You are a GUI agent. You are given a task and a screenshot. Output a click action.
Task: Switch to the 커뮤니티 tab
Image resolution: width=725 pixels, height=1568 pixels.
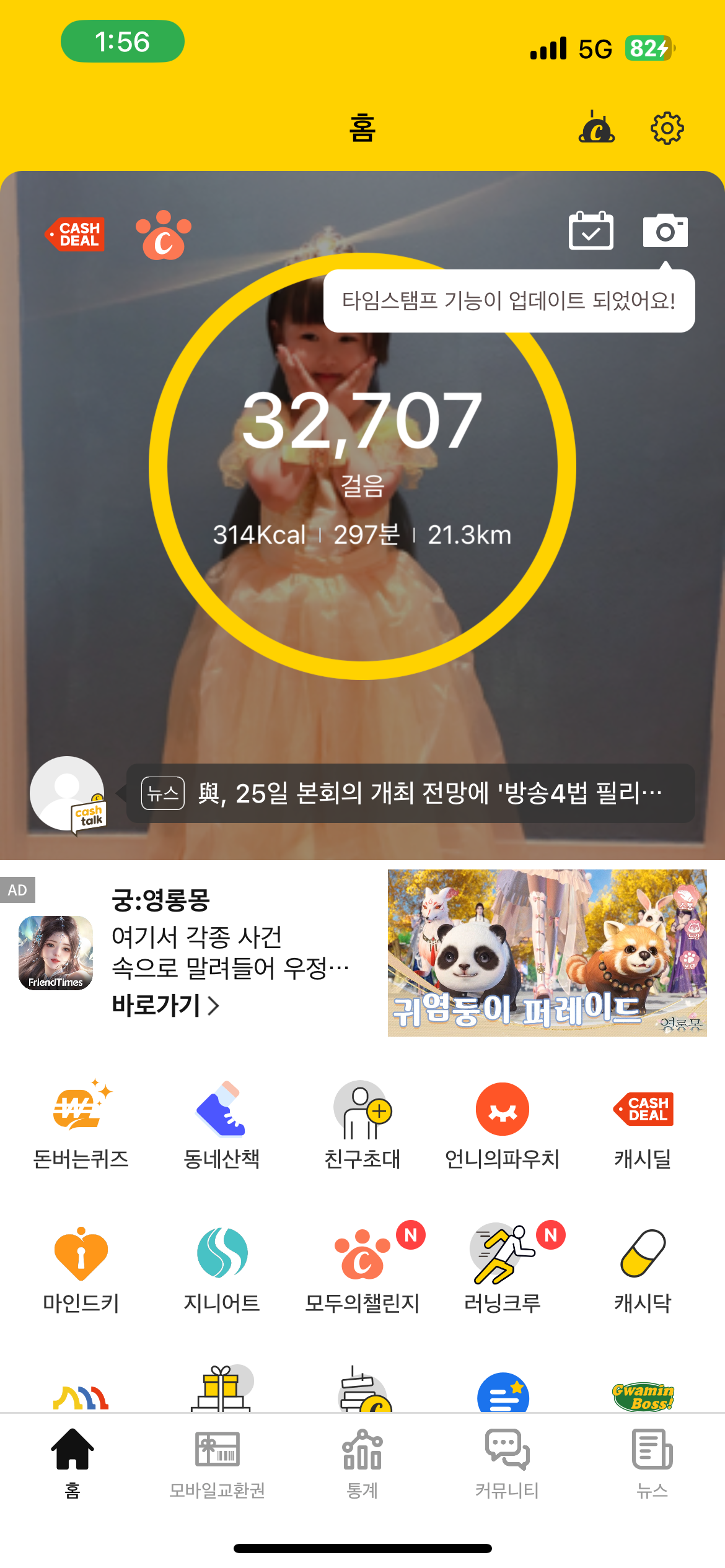click(x=506, y=1463)
